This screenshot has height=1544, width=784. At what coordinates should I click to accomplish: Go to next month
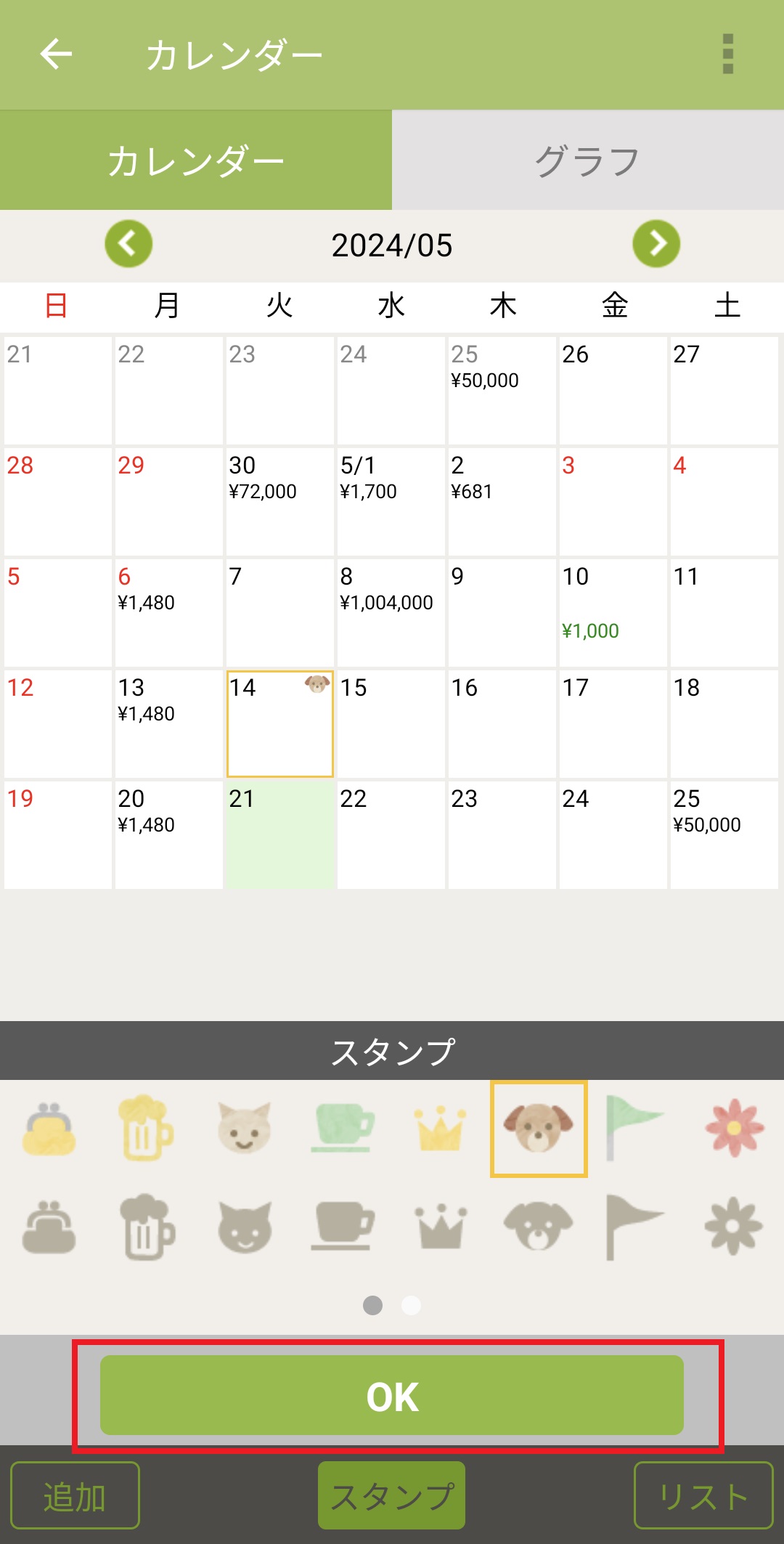pyautogui.click(x=656, y=244)
